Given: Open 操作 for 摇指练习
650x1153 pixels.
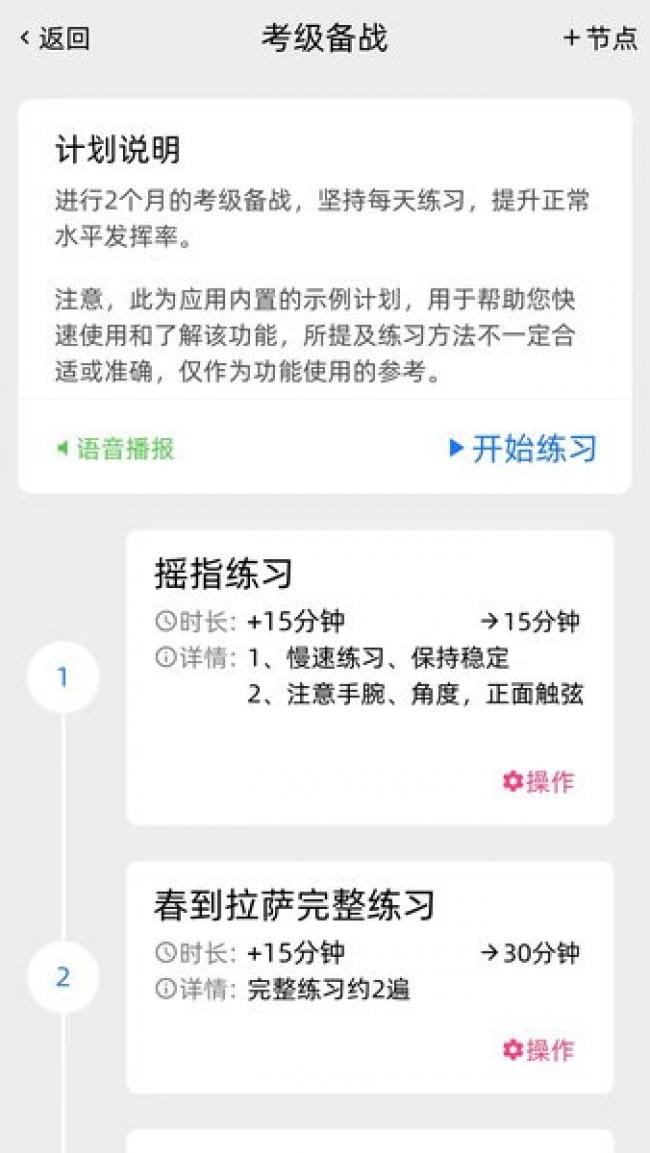Looking at the screenshot, I should (538, 781).
